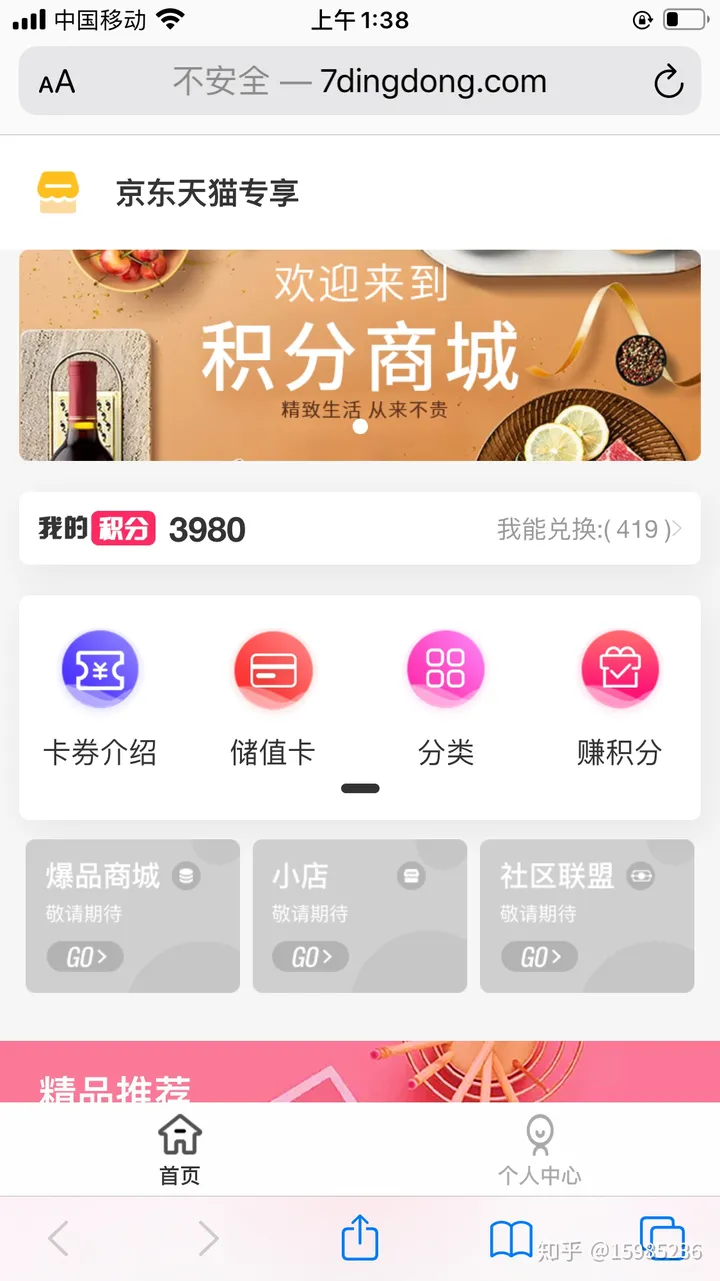Tap the back chevron in Safari toolbar

click(57, 1238)
